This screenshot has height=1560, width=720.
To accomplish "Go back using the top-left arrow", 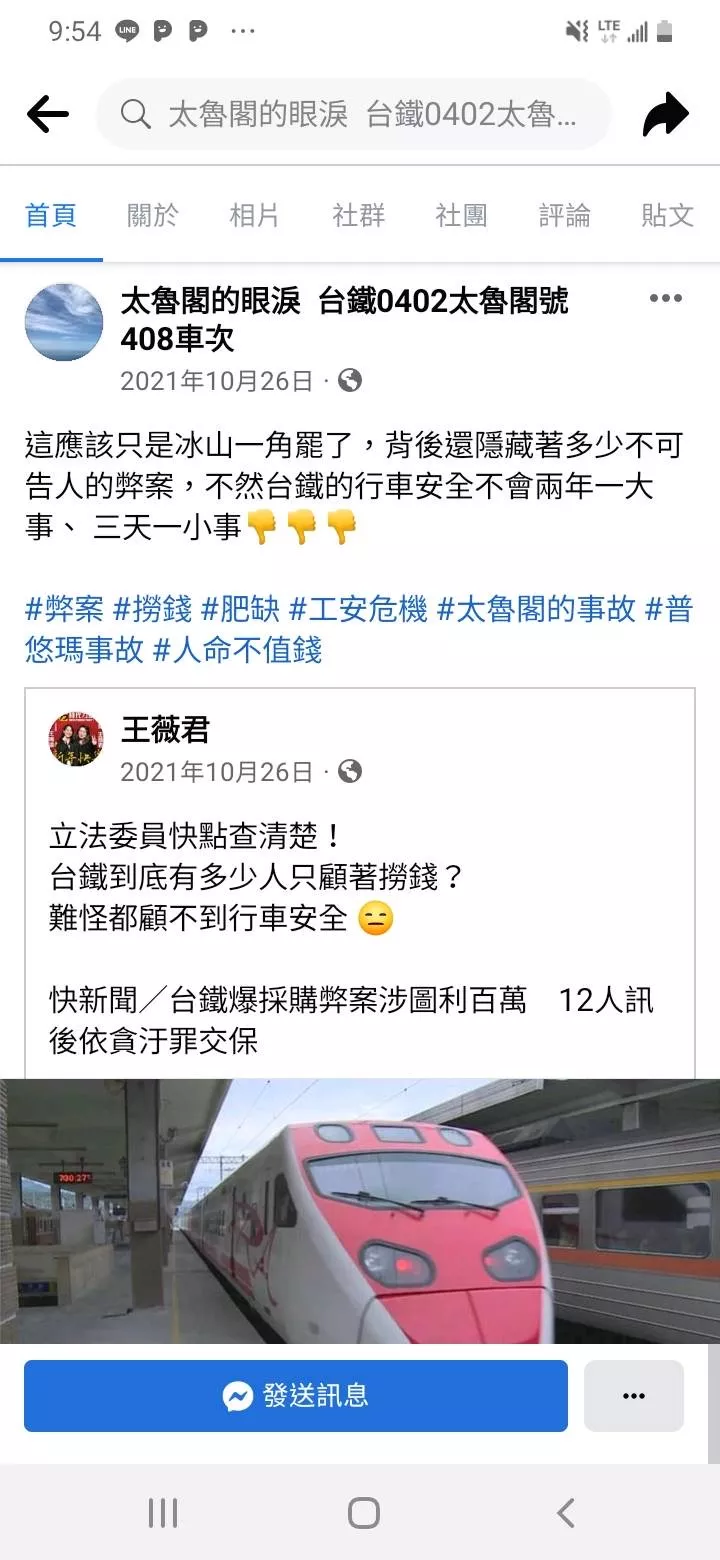I will coord(48,115).
